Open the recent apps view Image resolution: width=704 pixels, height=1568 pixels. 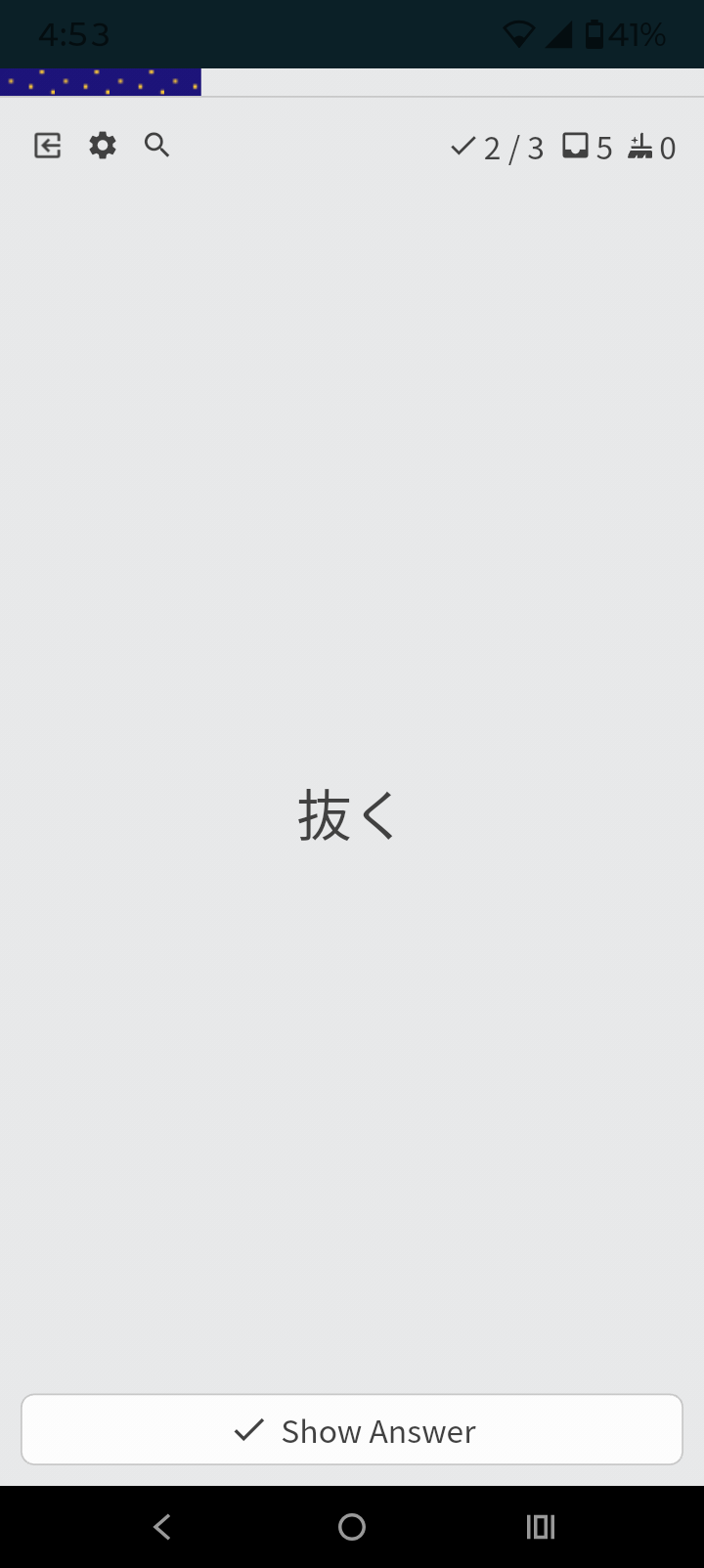[540, 1527]
